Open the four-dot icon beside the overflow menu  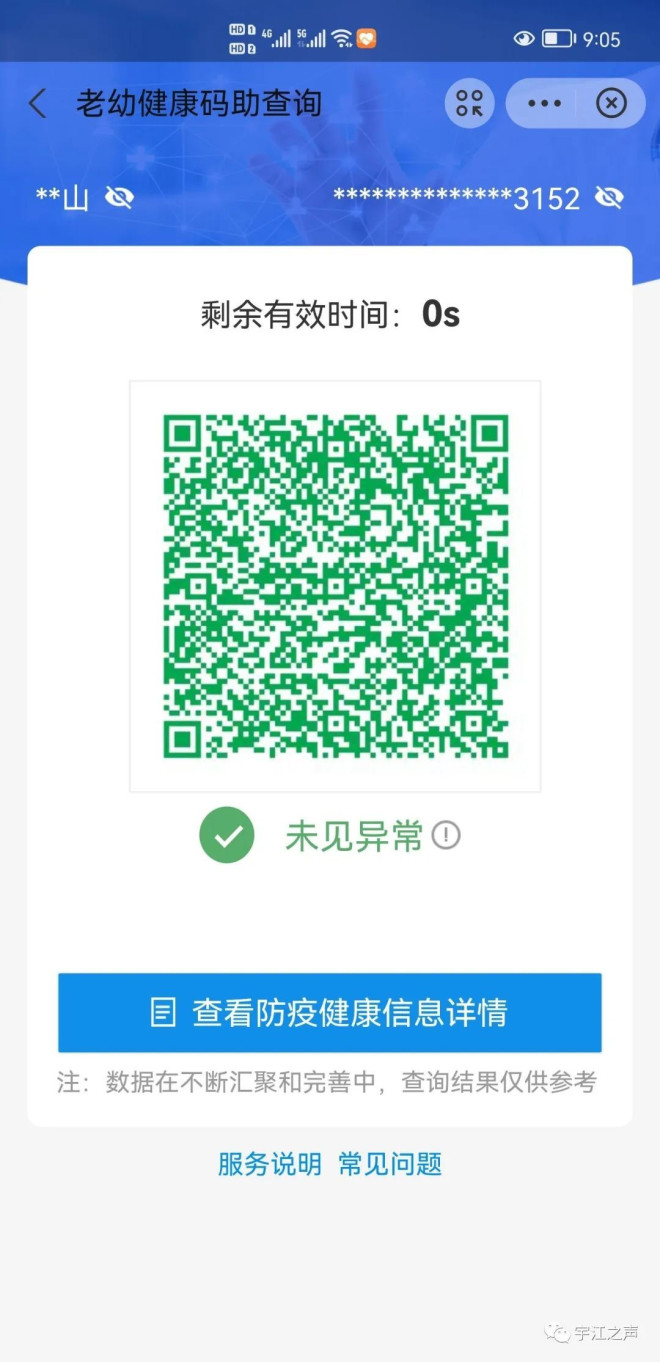(469, 103)
